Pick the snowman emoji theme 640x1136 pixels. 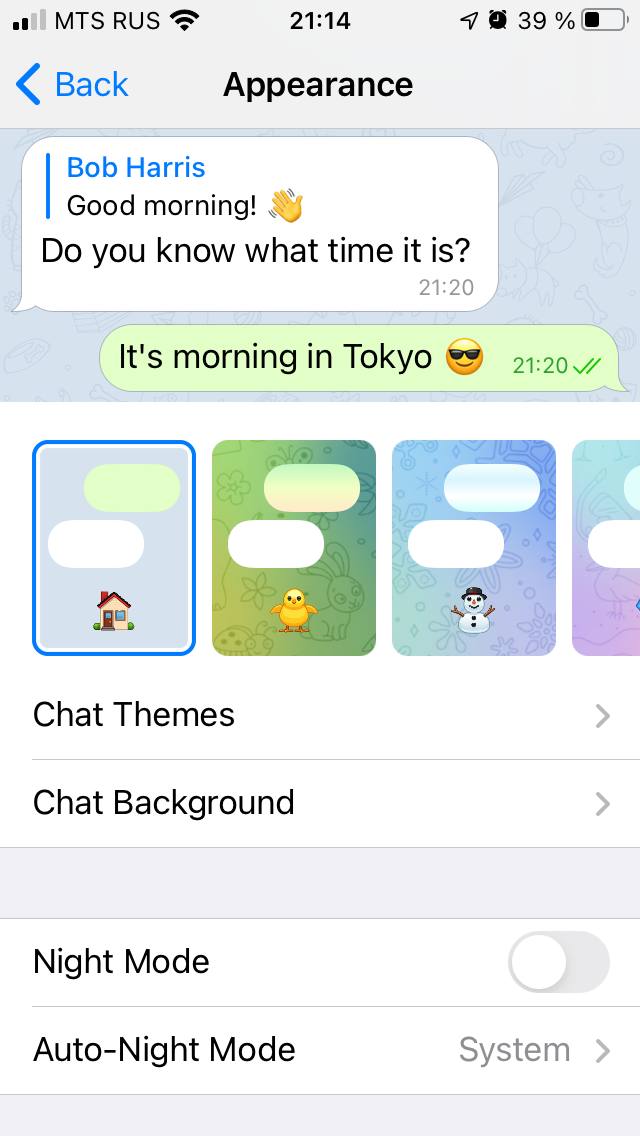[x=474, y=548]
